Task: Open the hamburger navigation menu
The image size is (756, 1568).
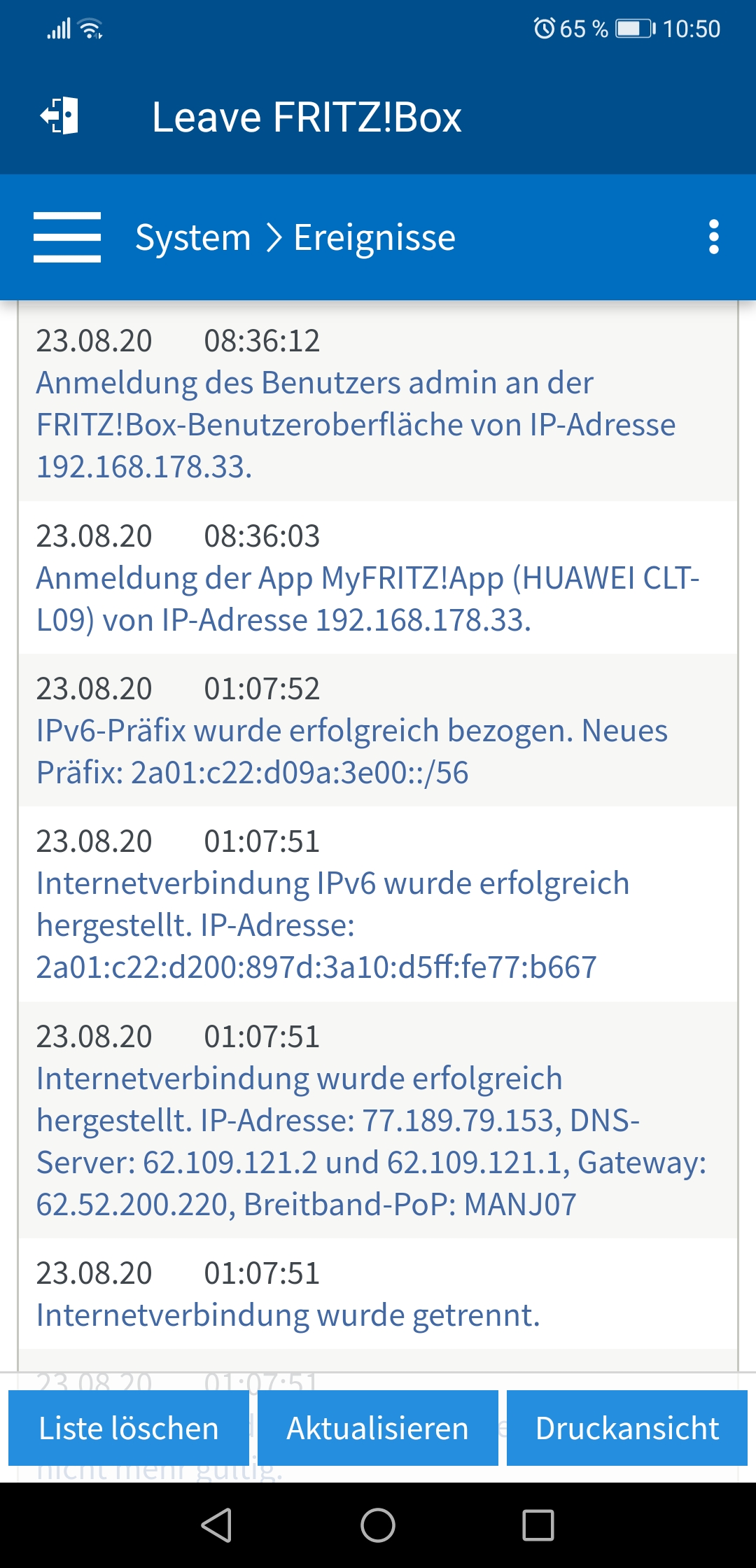Action: (67, 237)
